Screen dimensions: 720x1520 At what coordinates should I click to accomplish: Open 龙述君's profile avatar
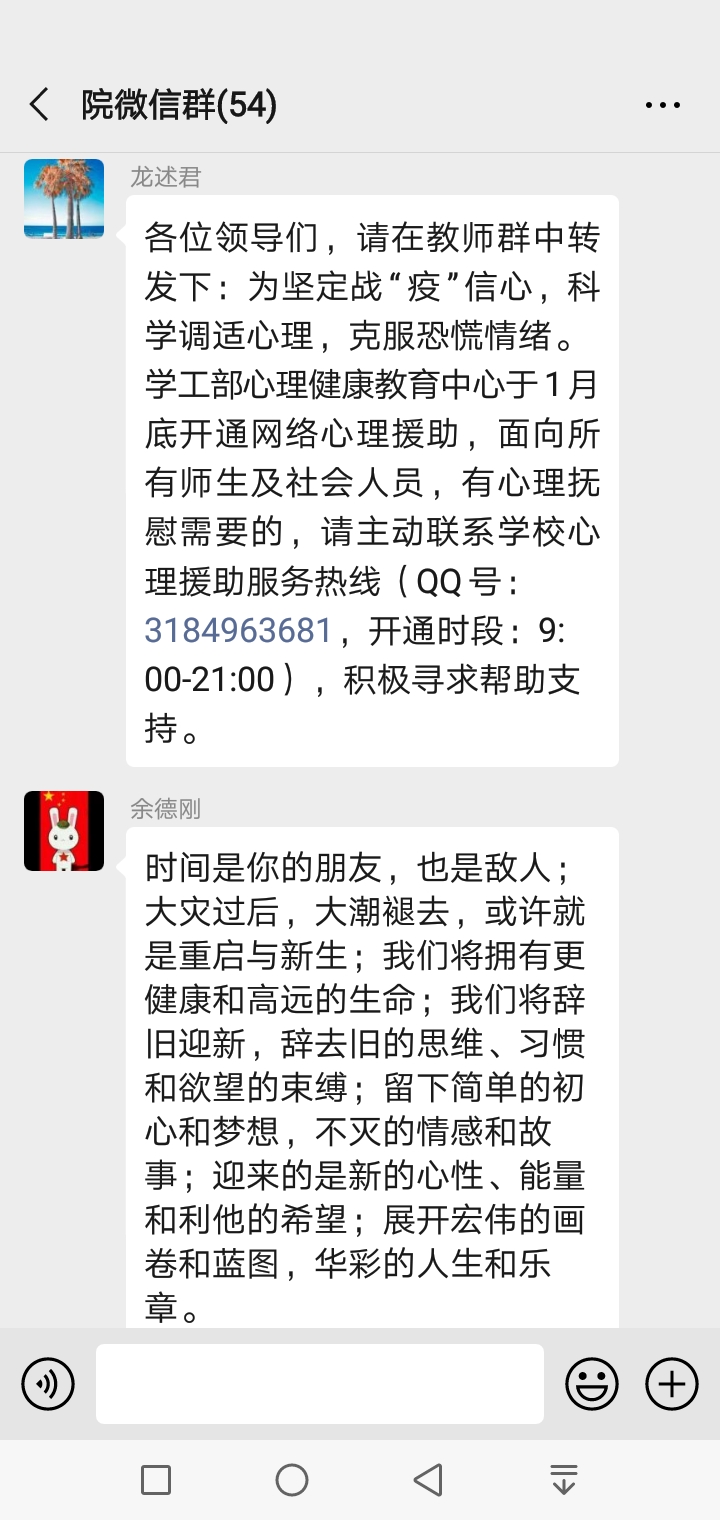coord(64,198)
